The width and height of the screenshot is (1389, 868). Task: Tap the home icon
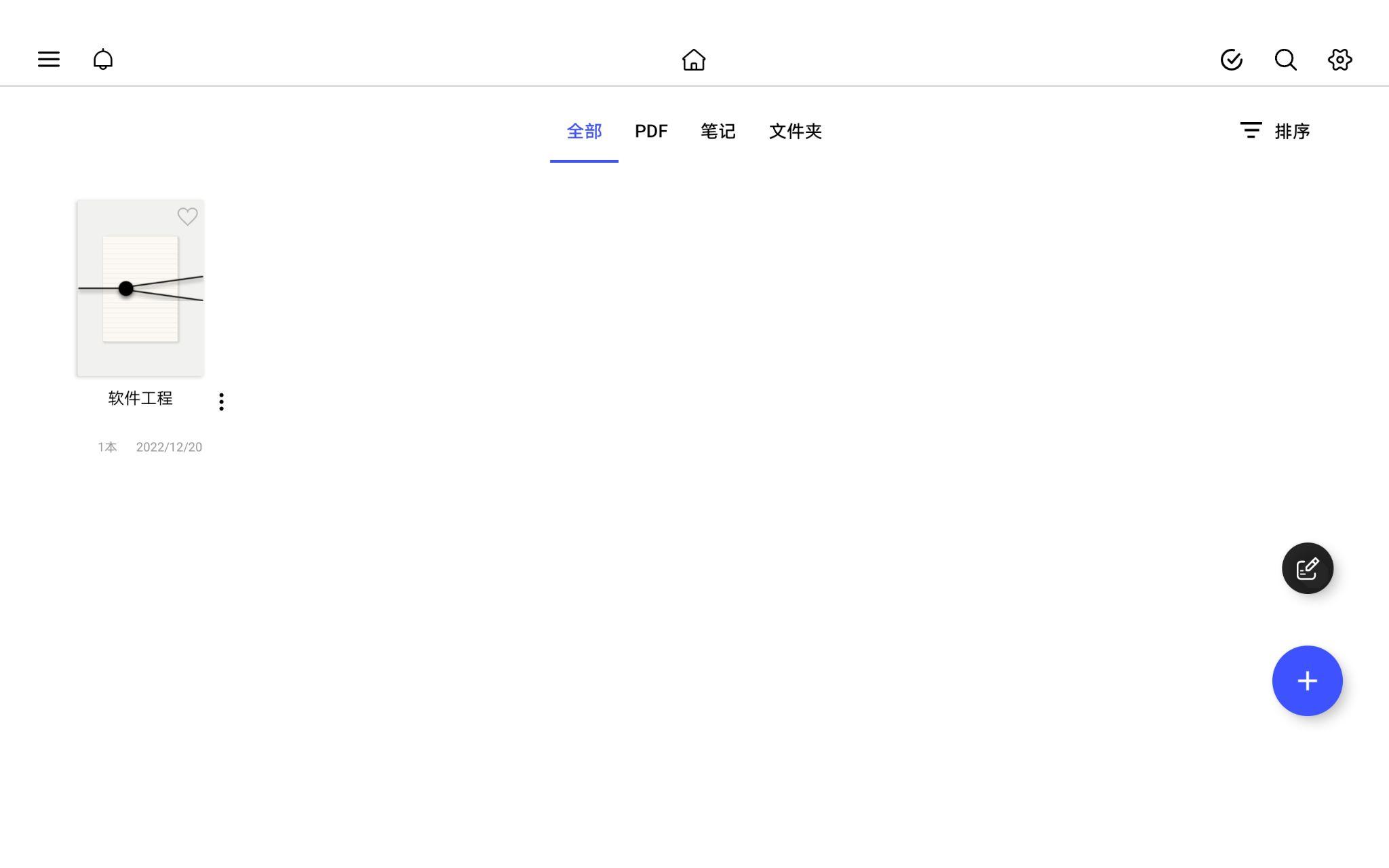(x=694, y=60)
